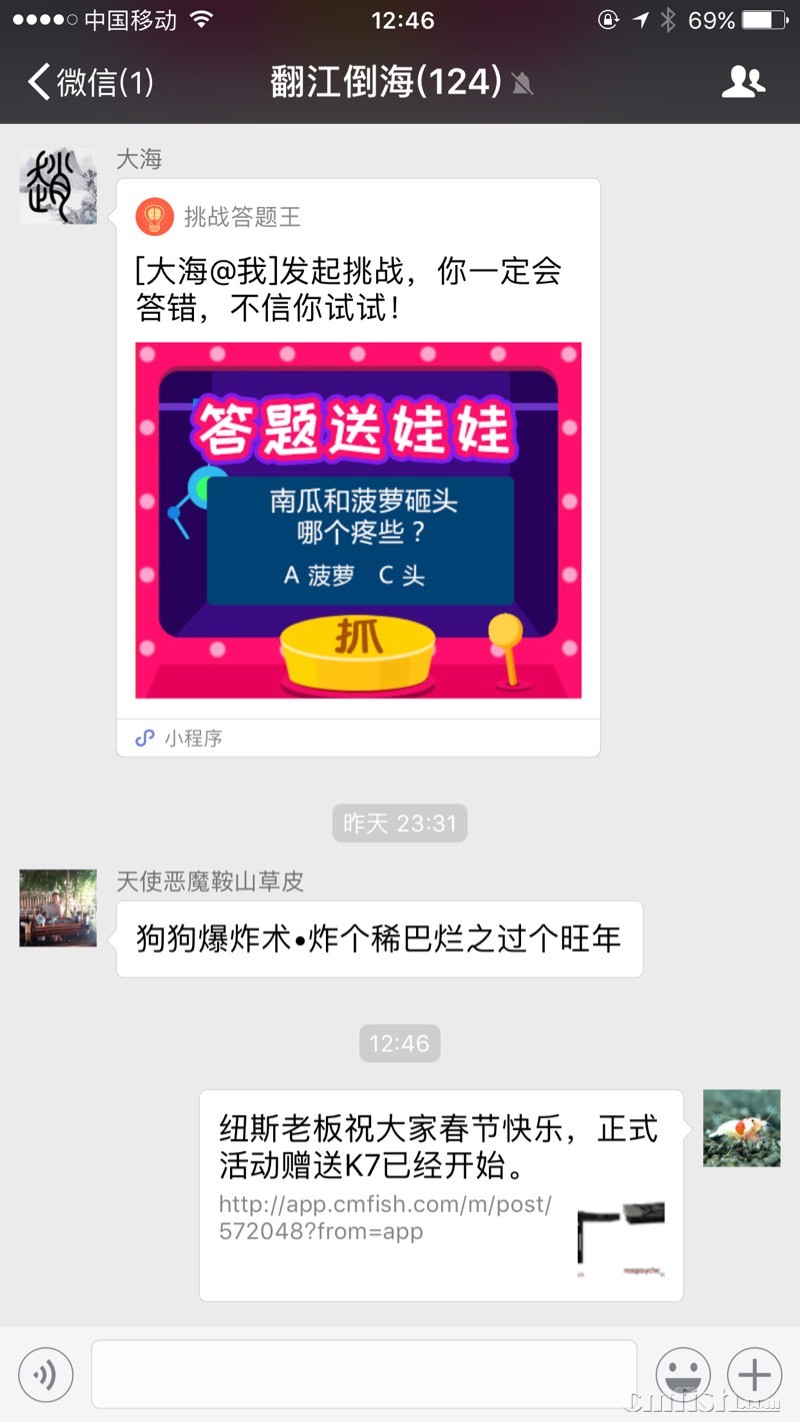Open the emoji sticker panel

683,1375
